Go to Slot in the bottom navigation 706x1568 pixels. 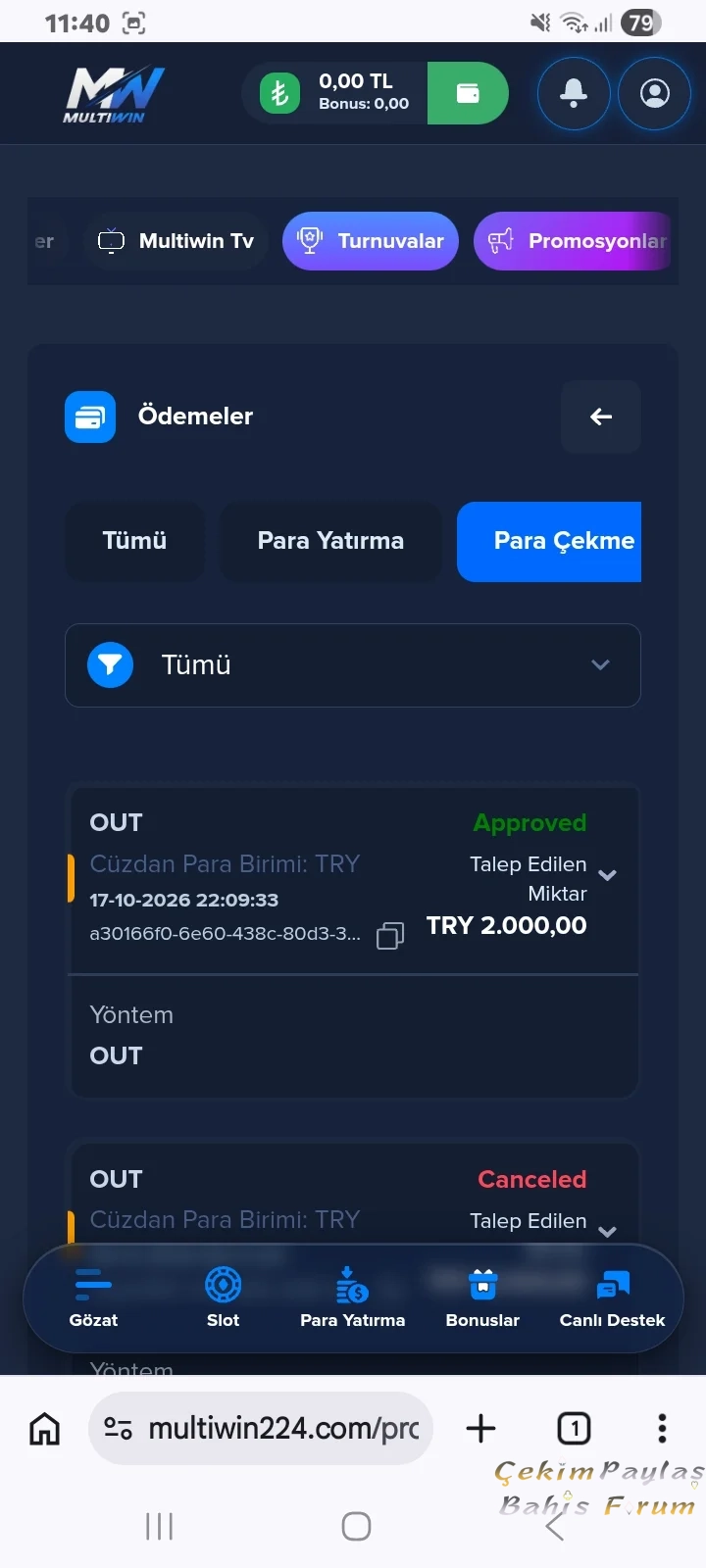pos(223,1298)
